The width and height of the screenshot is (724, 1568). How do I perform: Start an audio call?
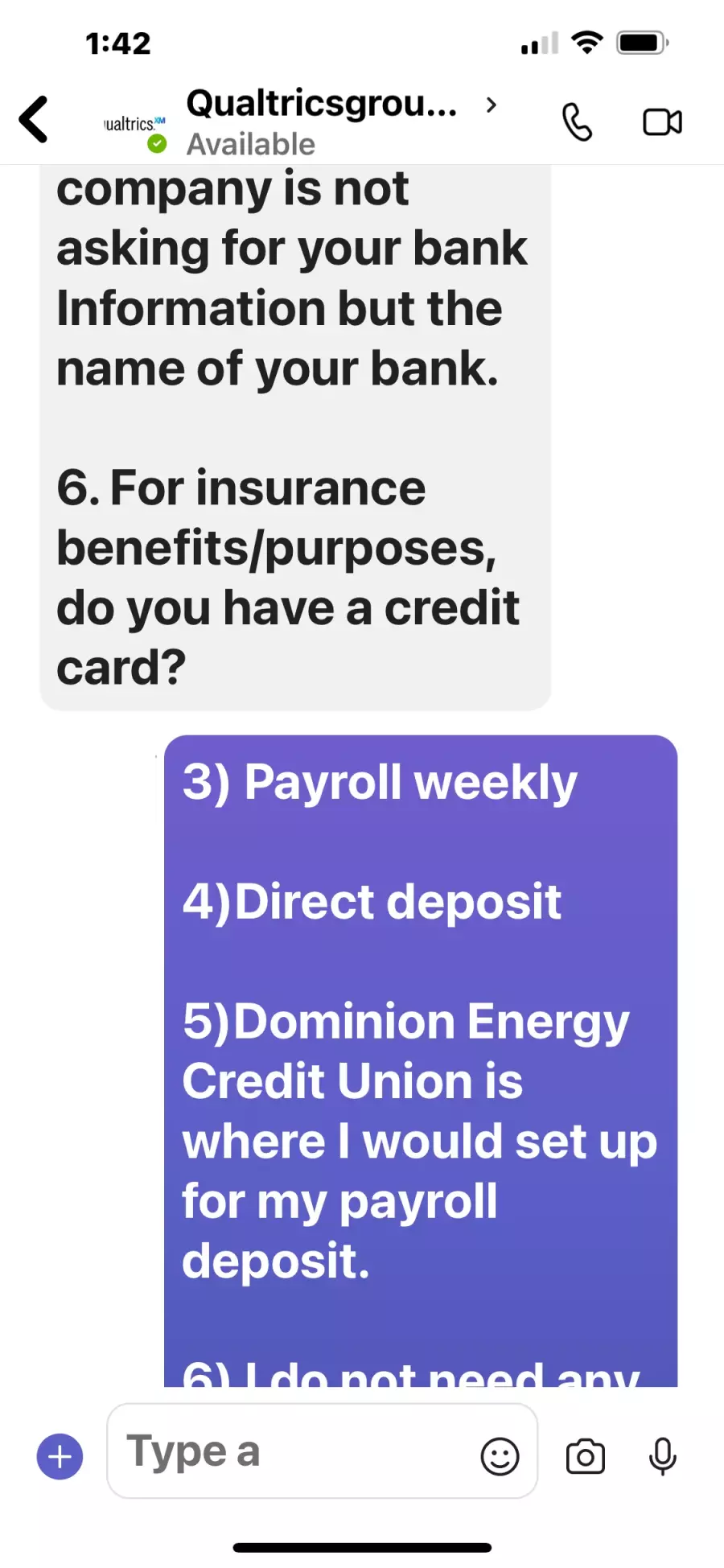577,122
